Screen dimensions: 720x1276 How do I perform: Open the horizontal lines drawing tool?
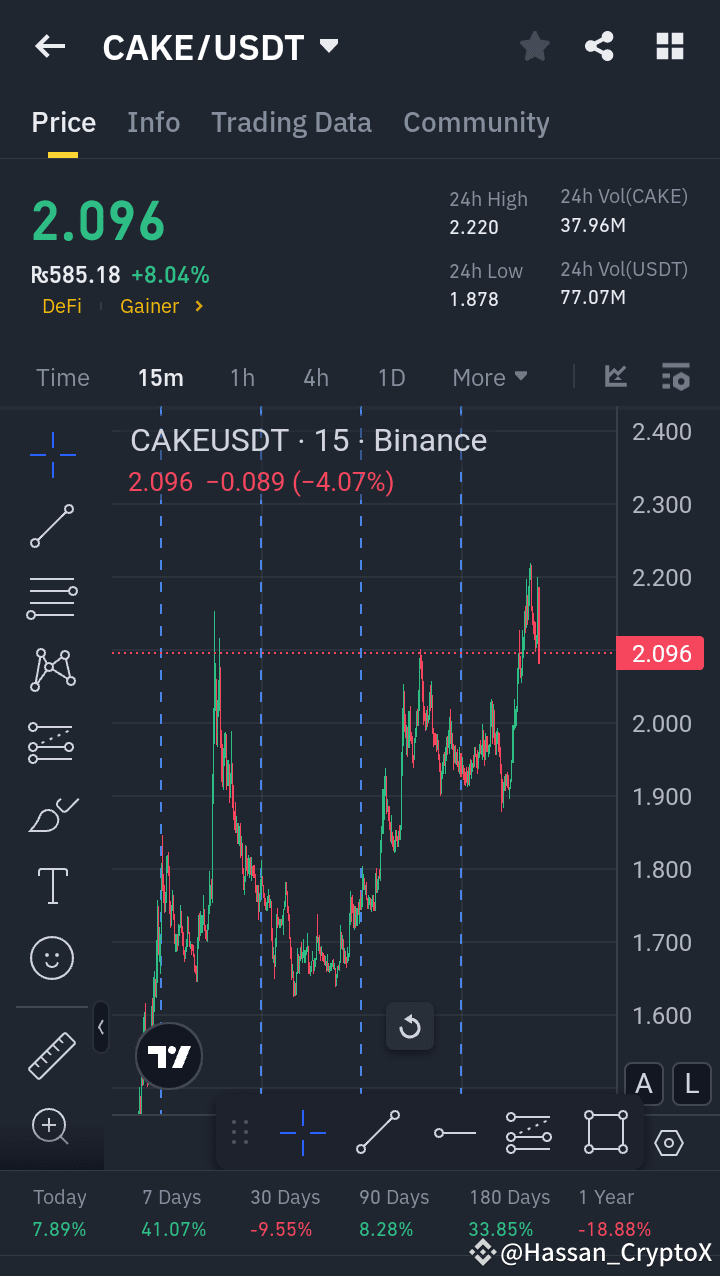coord(51,598)
